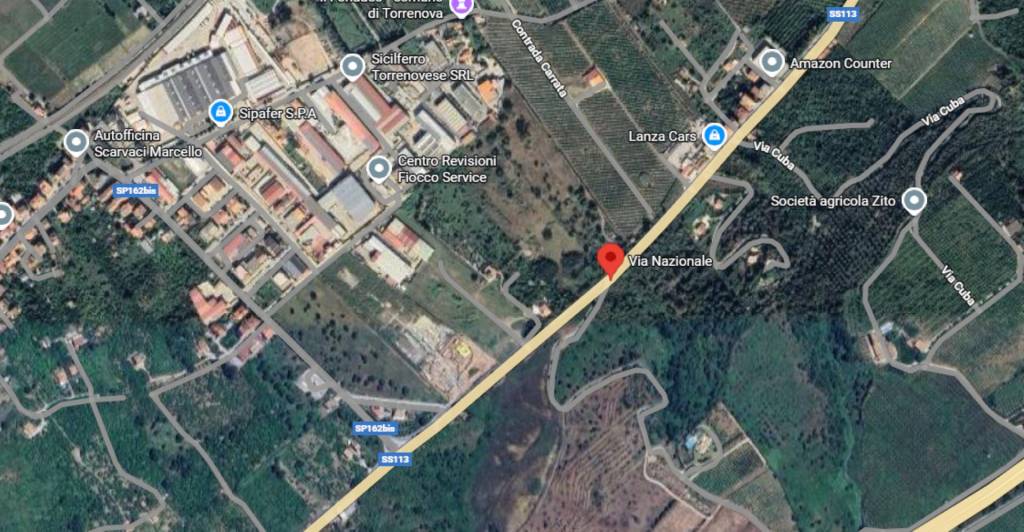
Task: Open the purple Comune di Torrenova marker
Action: (460, 7)
